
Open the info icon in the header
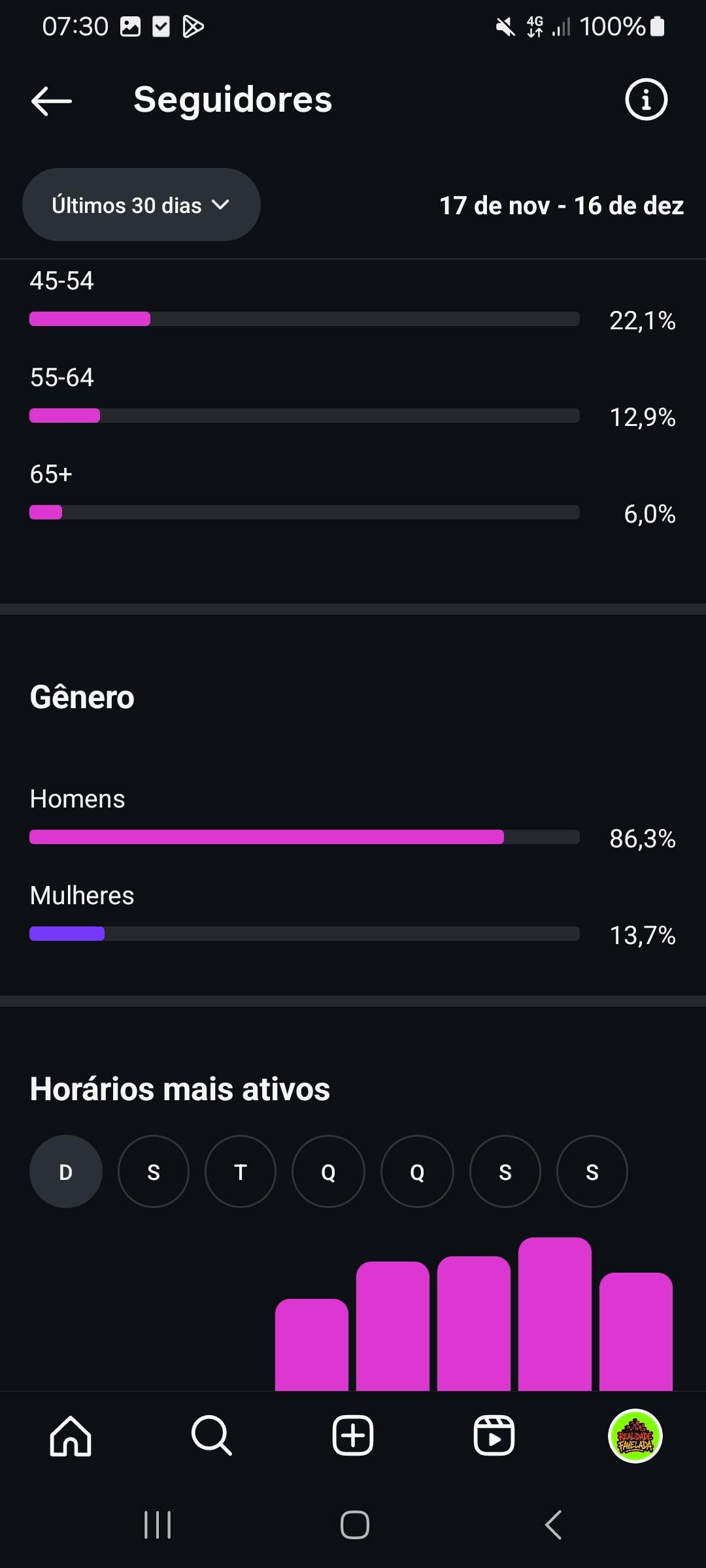[646, 100]
